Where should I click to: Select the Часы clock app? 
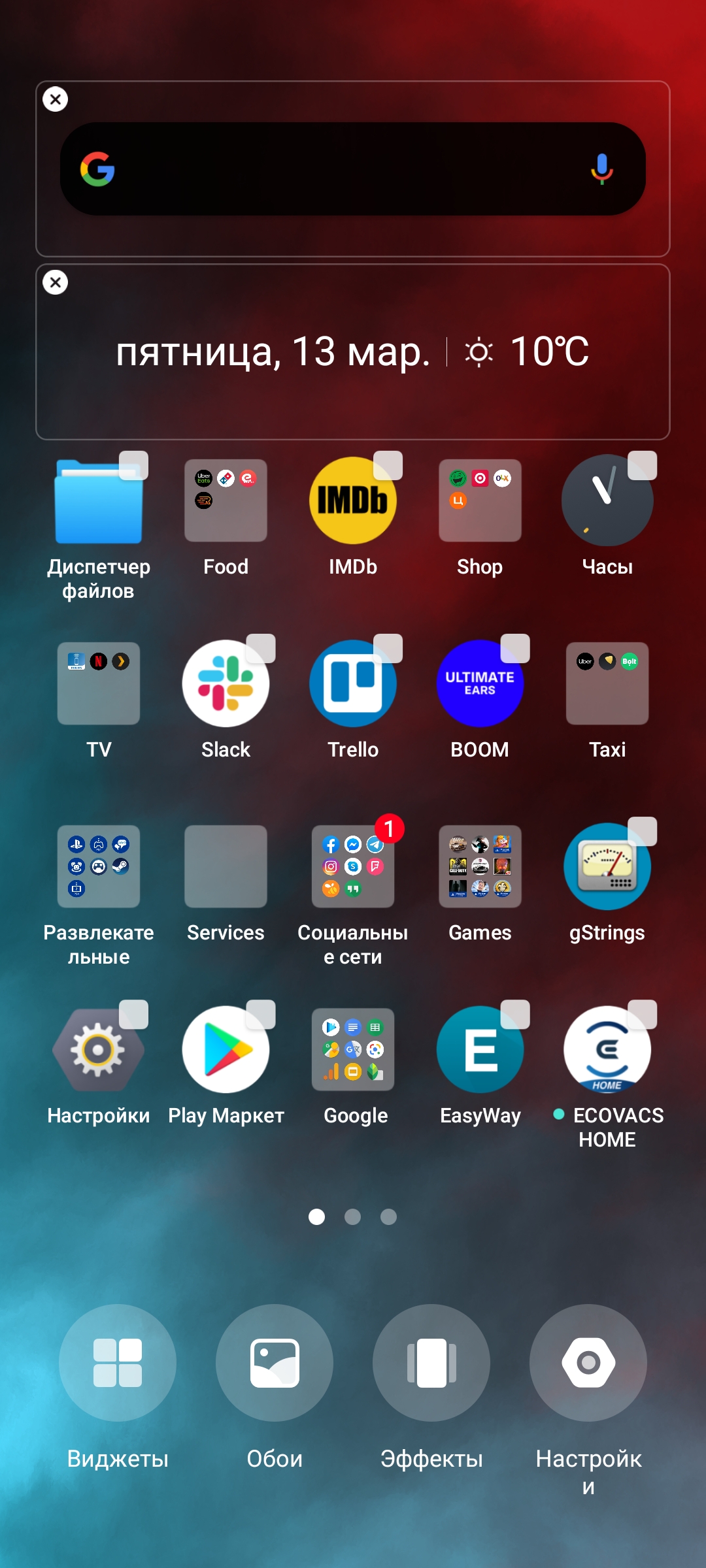point(607,500)
